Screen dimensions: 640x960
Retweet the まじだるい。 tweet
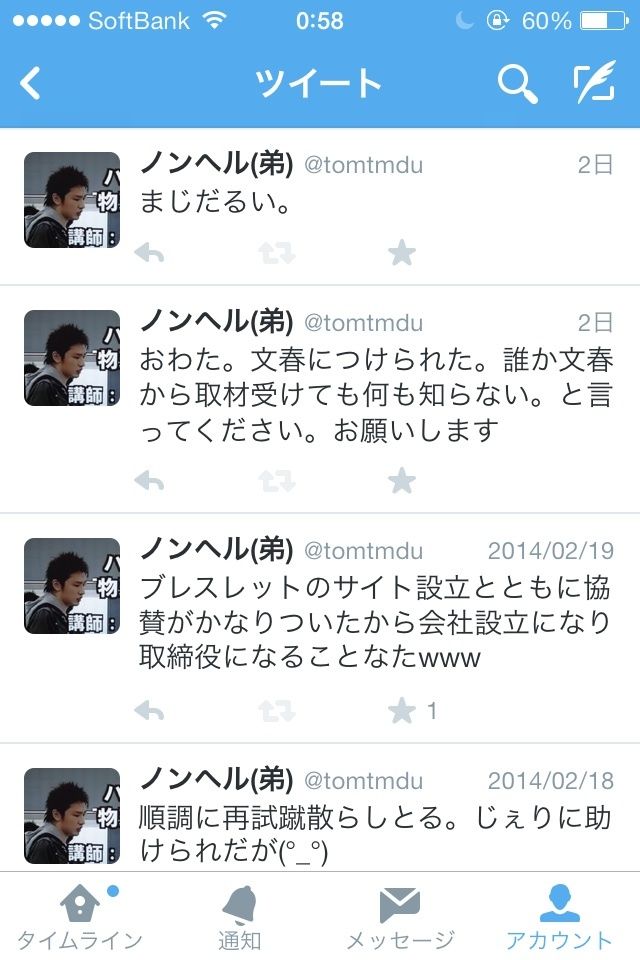pyautogui.click(x=277, y=252)
